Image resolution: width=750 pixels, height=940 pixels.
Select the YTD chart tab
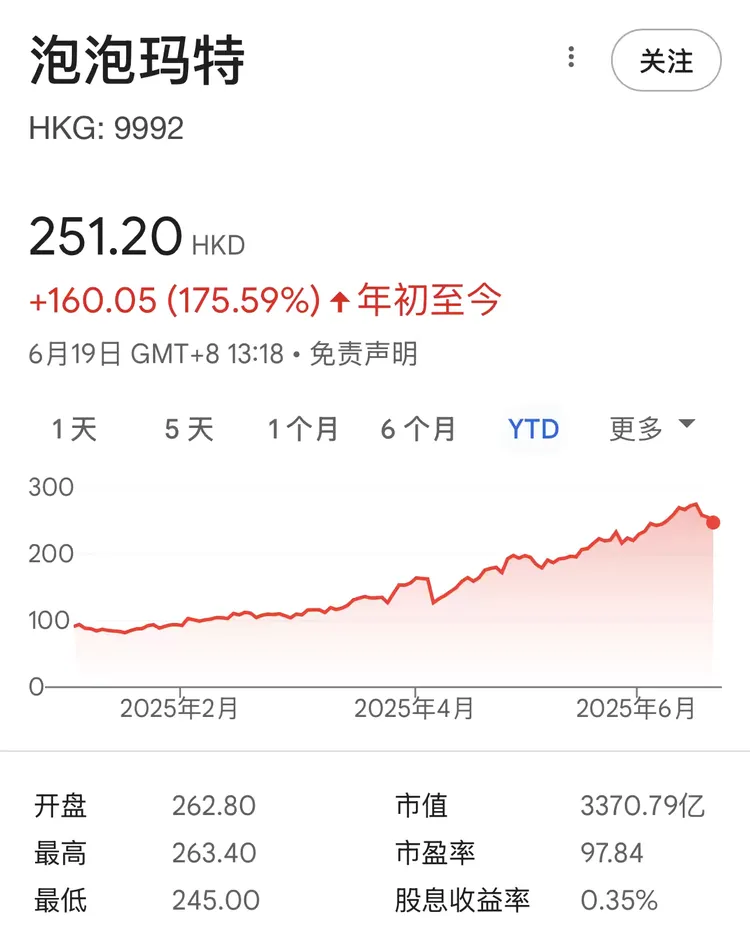[533, 430]
